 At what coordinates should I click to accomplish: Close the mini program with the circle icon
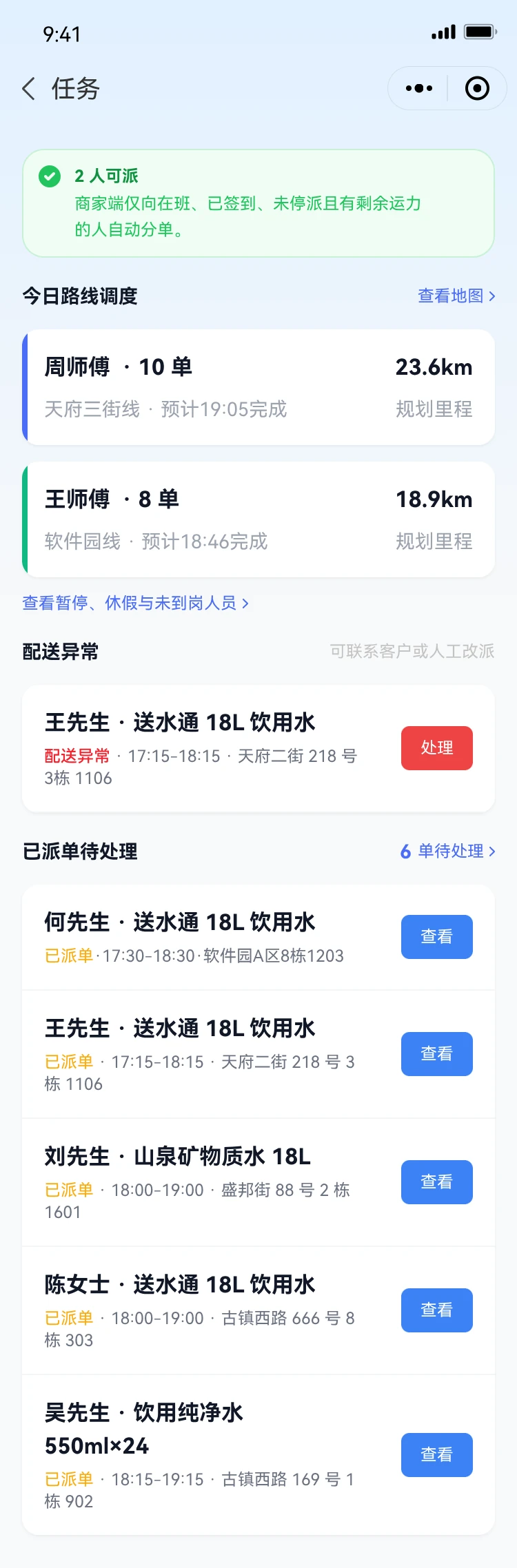coord(477,88)
